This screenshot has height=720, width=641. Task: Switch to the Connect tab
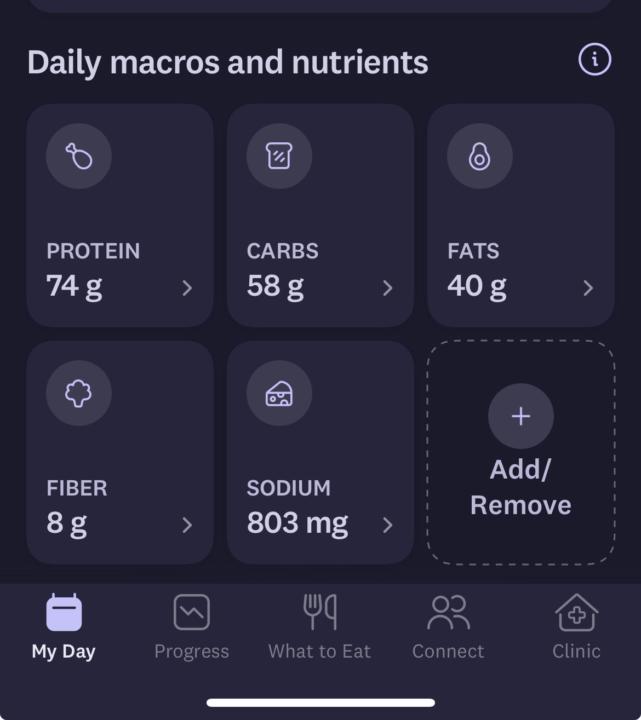(x=447, y=628)
